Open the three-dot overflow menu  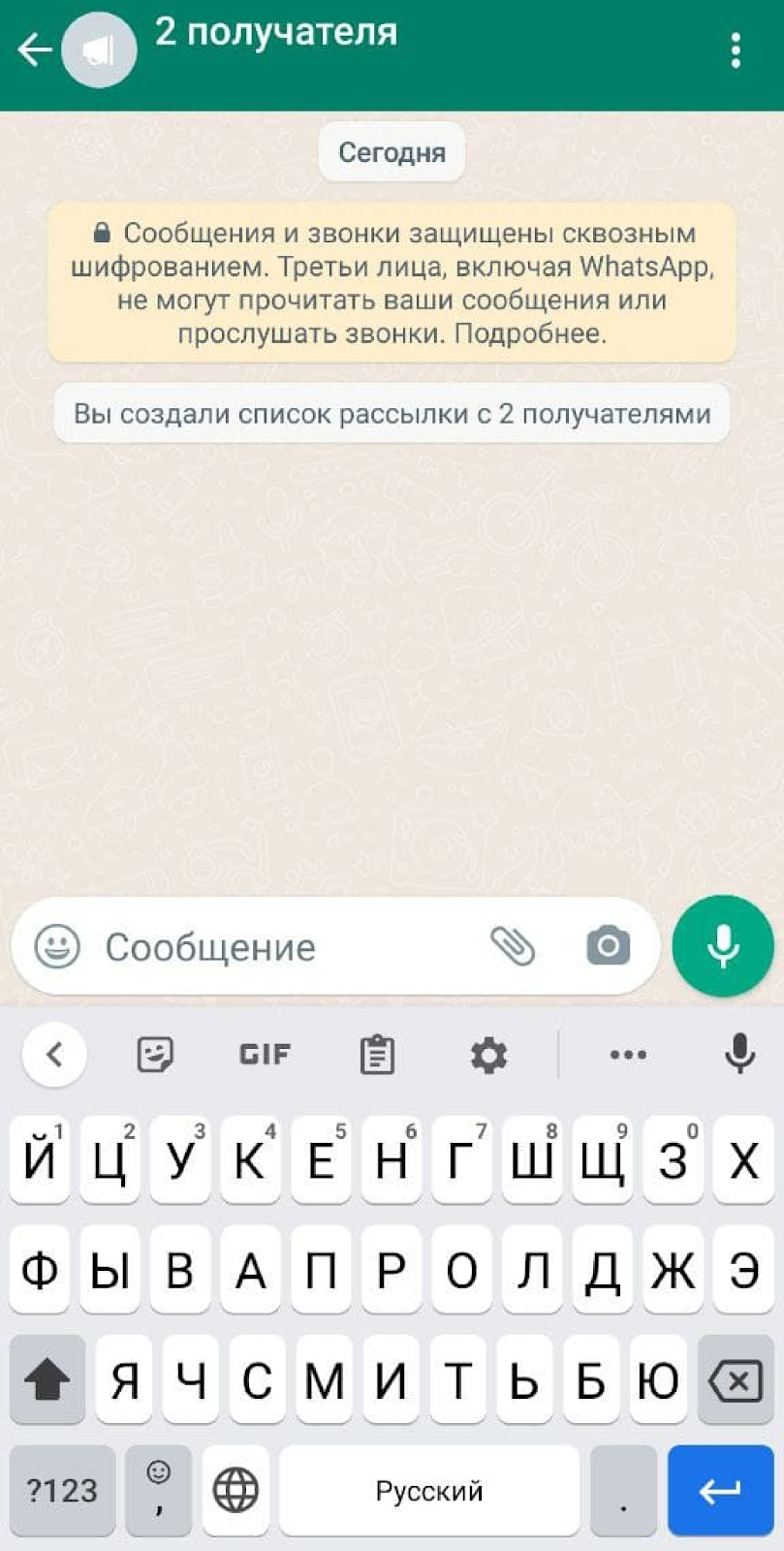[737, 50]
